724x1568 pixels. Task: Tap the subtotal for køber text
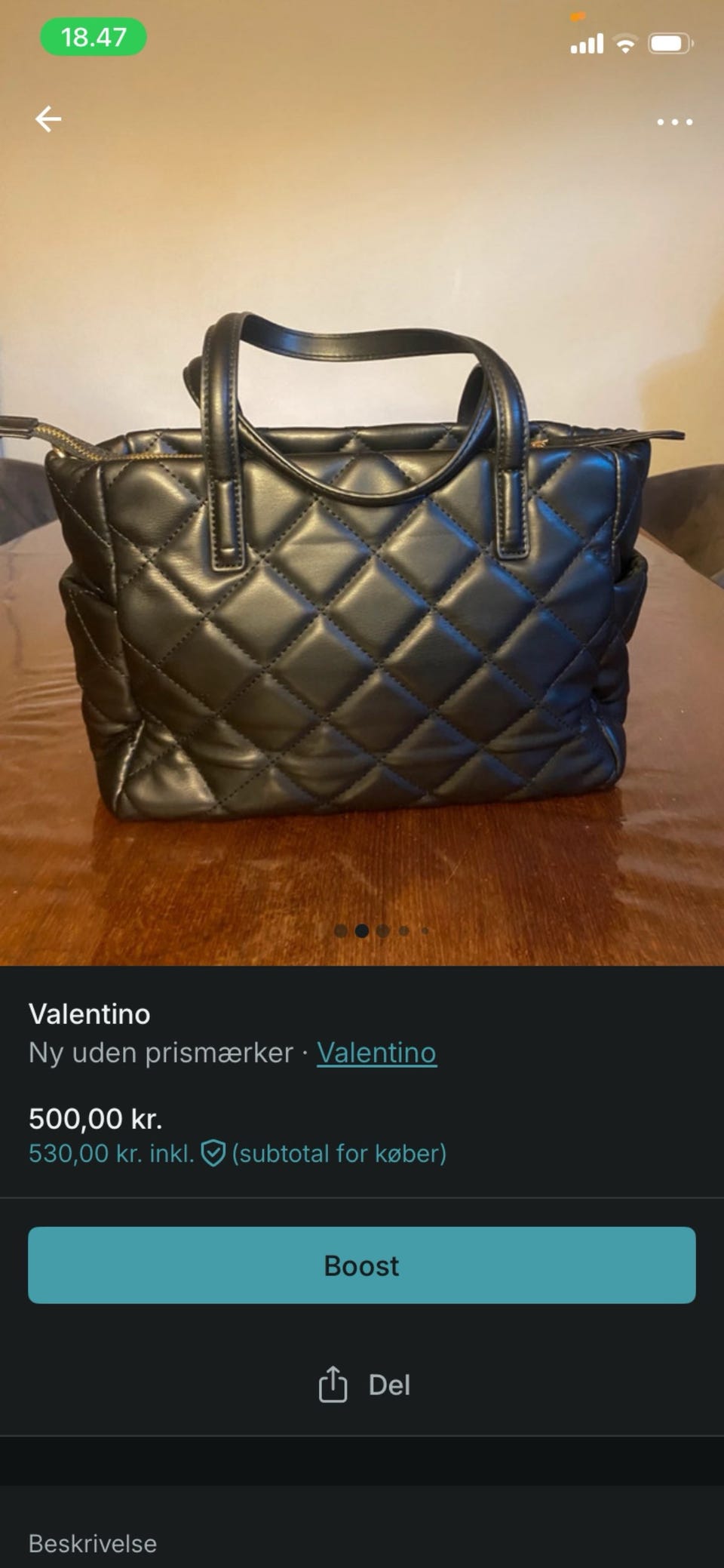point(339,1154)
